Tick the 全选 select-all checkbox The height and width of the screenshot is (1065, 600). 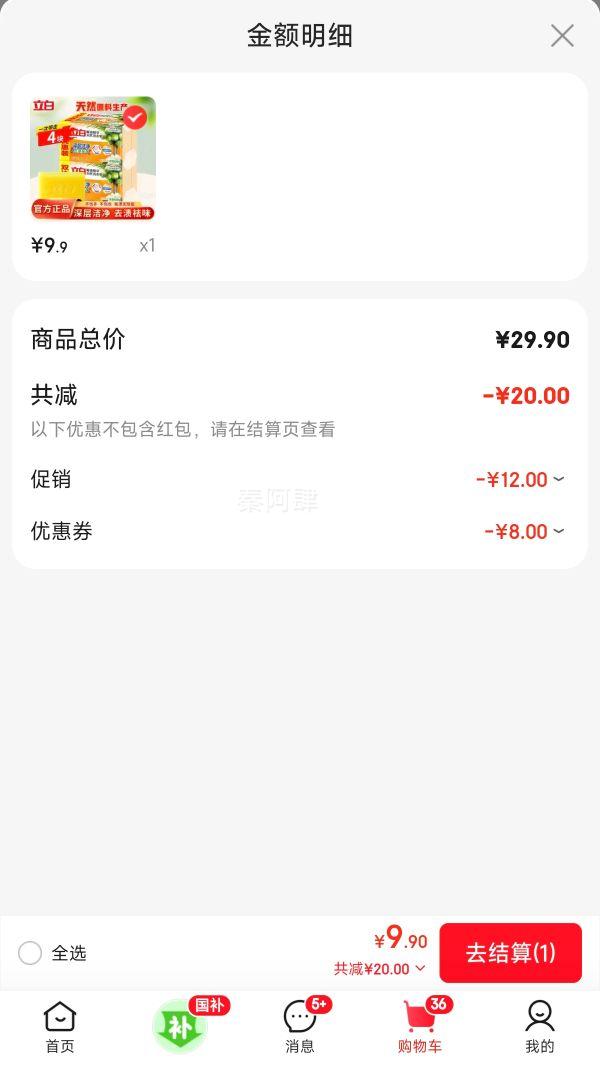[x=30, y=953]
